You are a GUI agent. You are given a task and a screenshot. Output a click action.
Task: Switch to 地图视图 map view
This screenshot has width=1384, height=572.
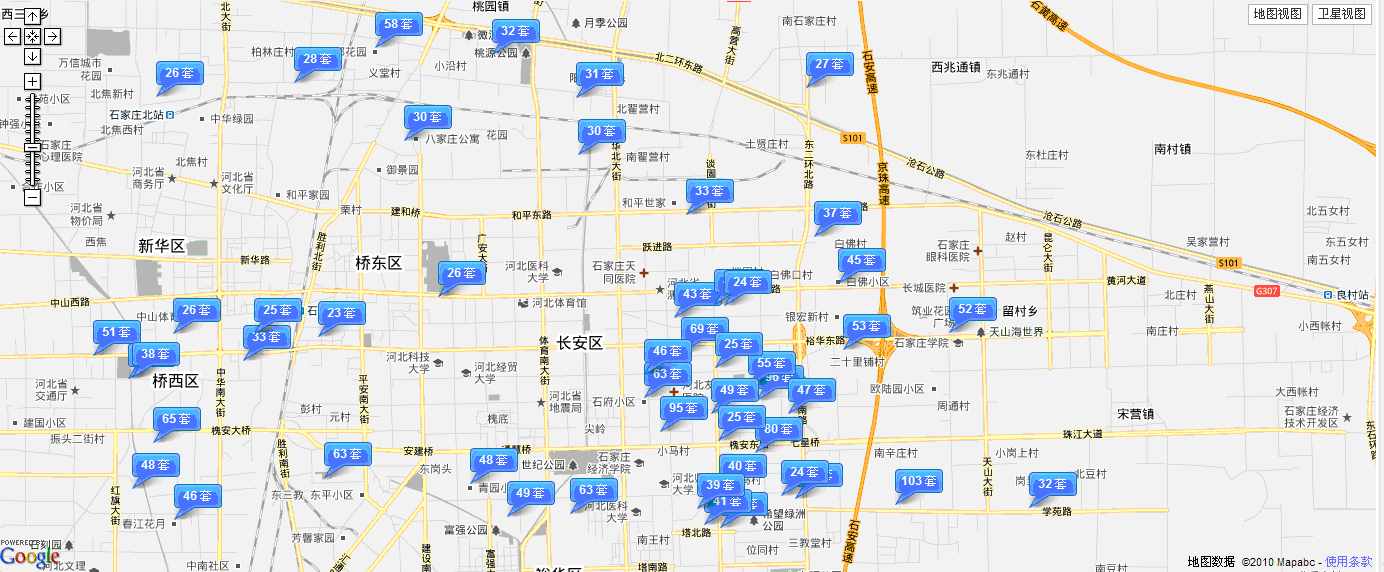pyautogui.click(x=1277, y=14)
